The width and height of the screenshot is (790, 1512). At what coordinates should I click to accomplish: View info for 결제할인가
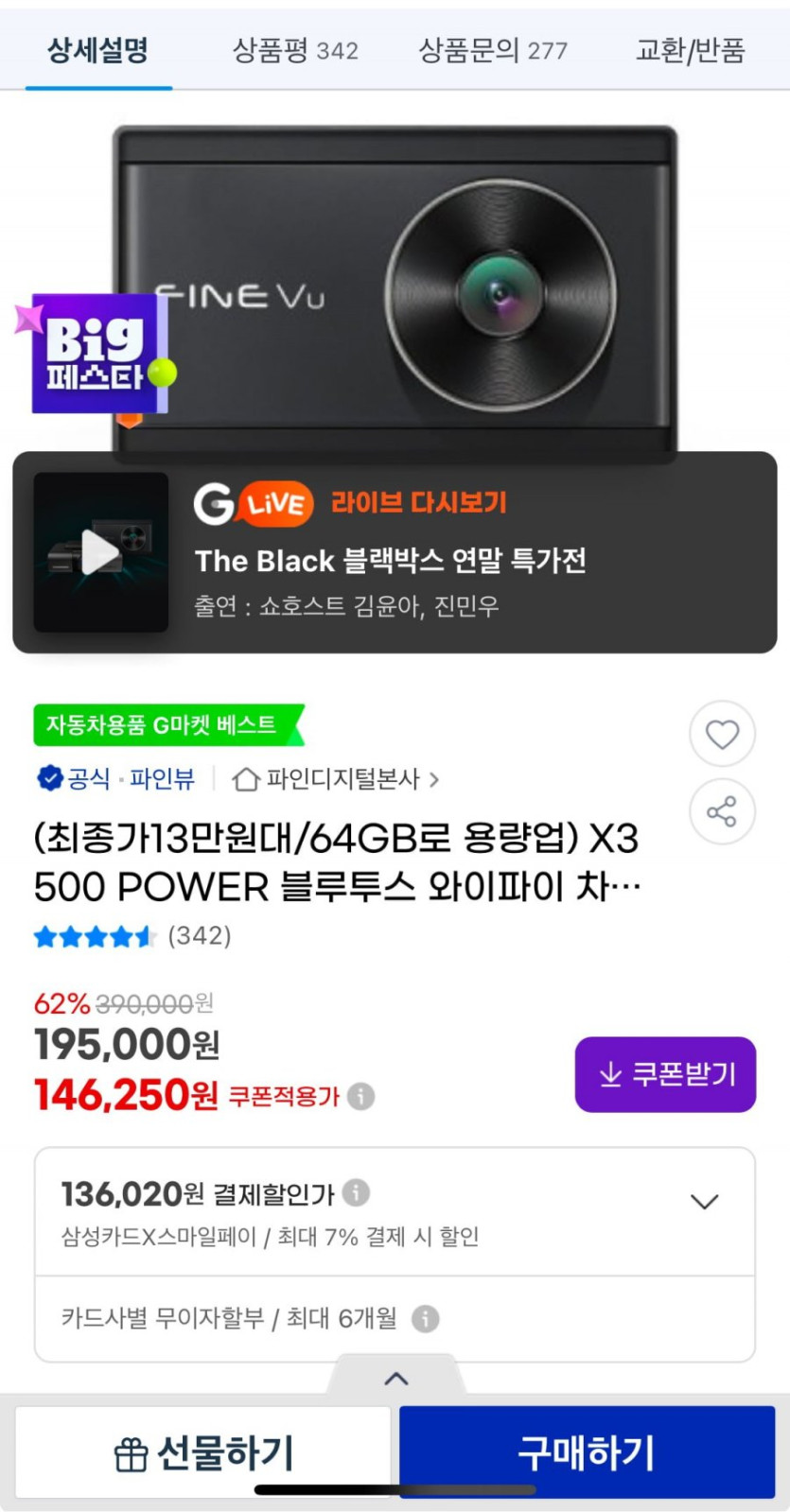356,1193
